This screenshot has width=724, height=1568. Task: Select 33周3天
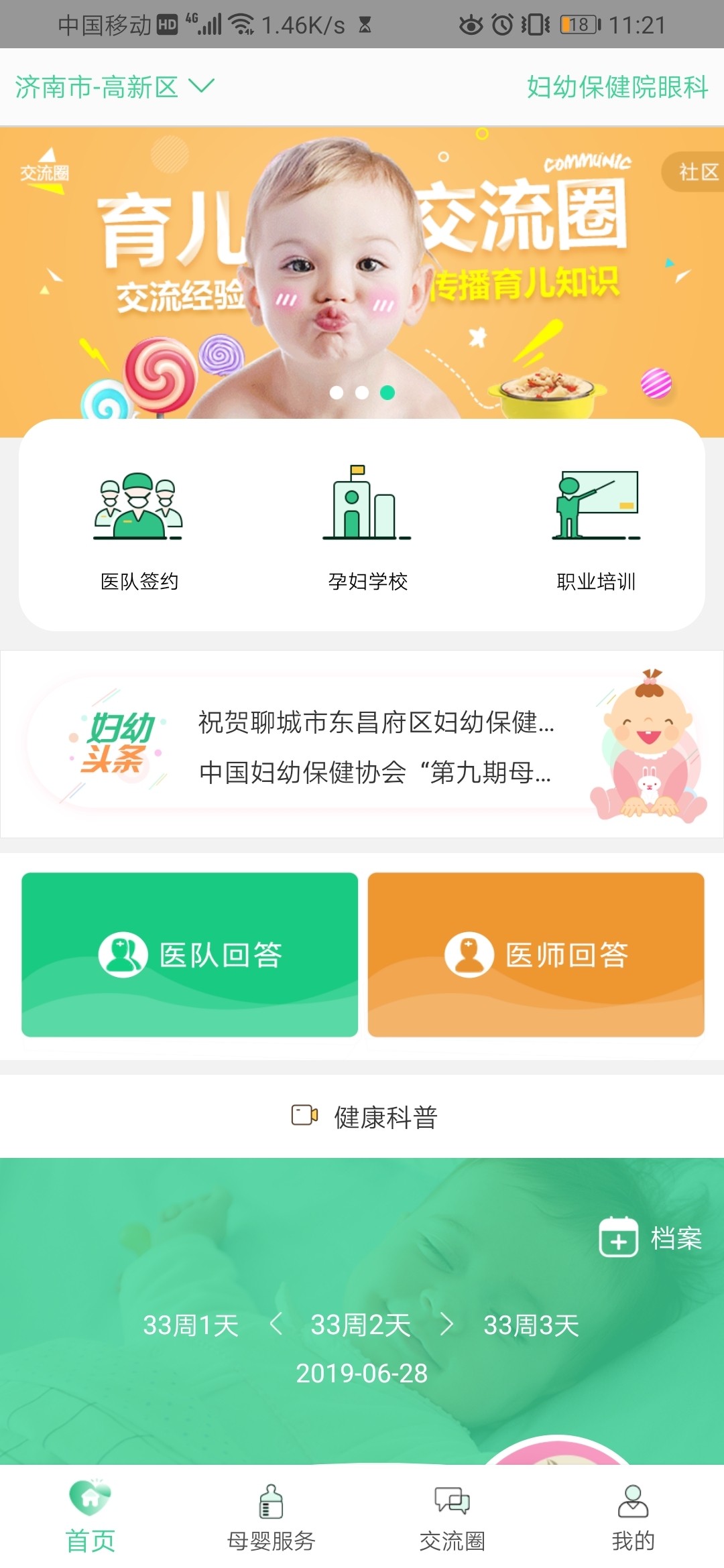tap(531, 1325)
